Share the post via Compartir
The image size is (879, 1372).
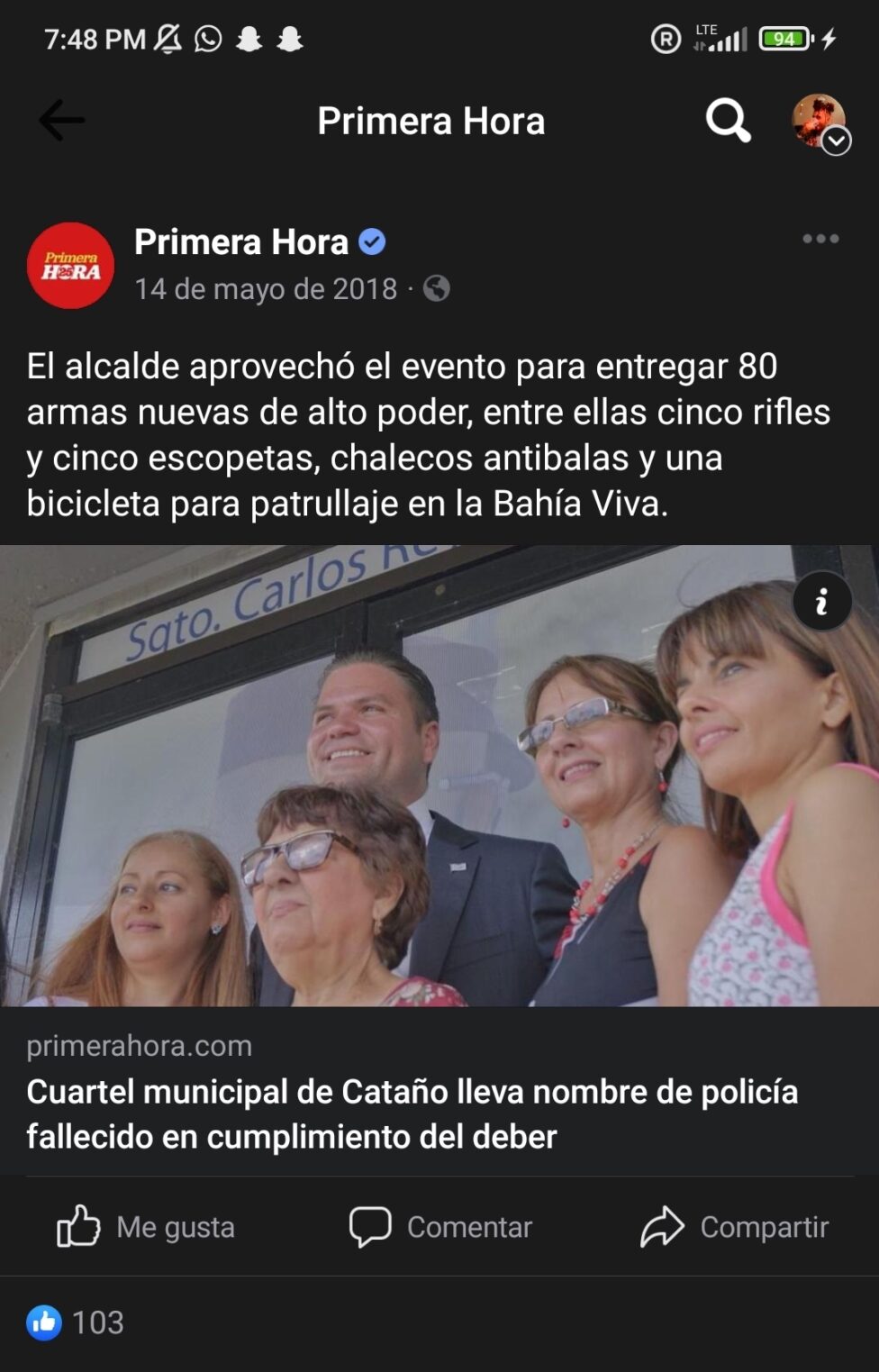click(734, 1226)
